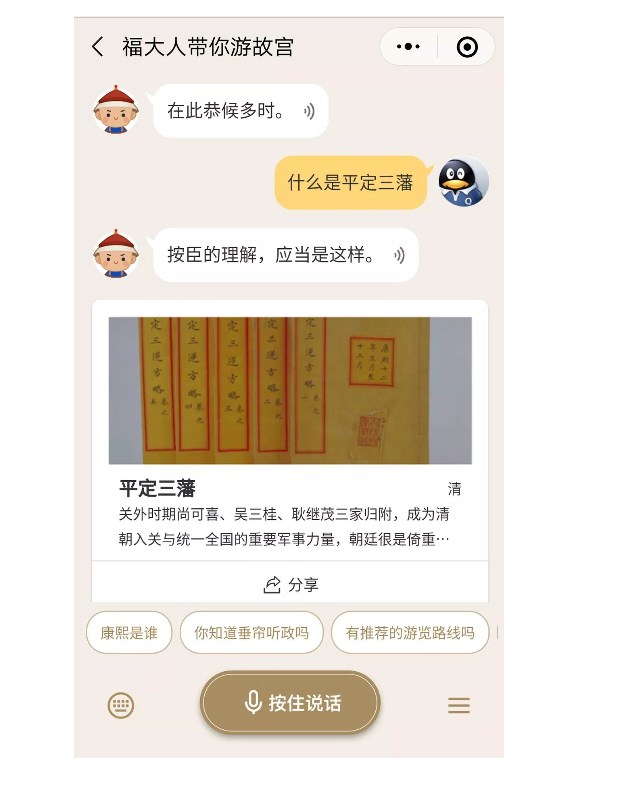Tap the 按住说话 voice button
The image size is (635, 785).
point(290,703)
